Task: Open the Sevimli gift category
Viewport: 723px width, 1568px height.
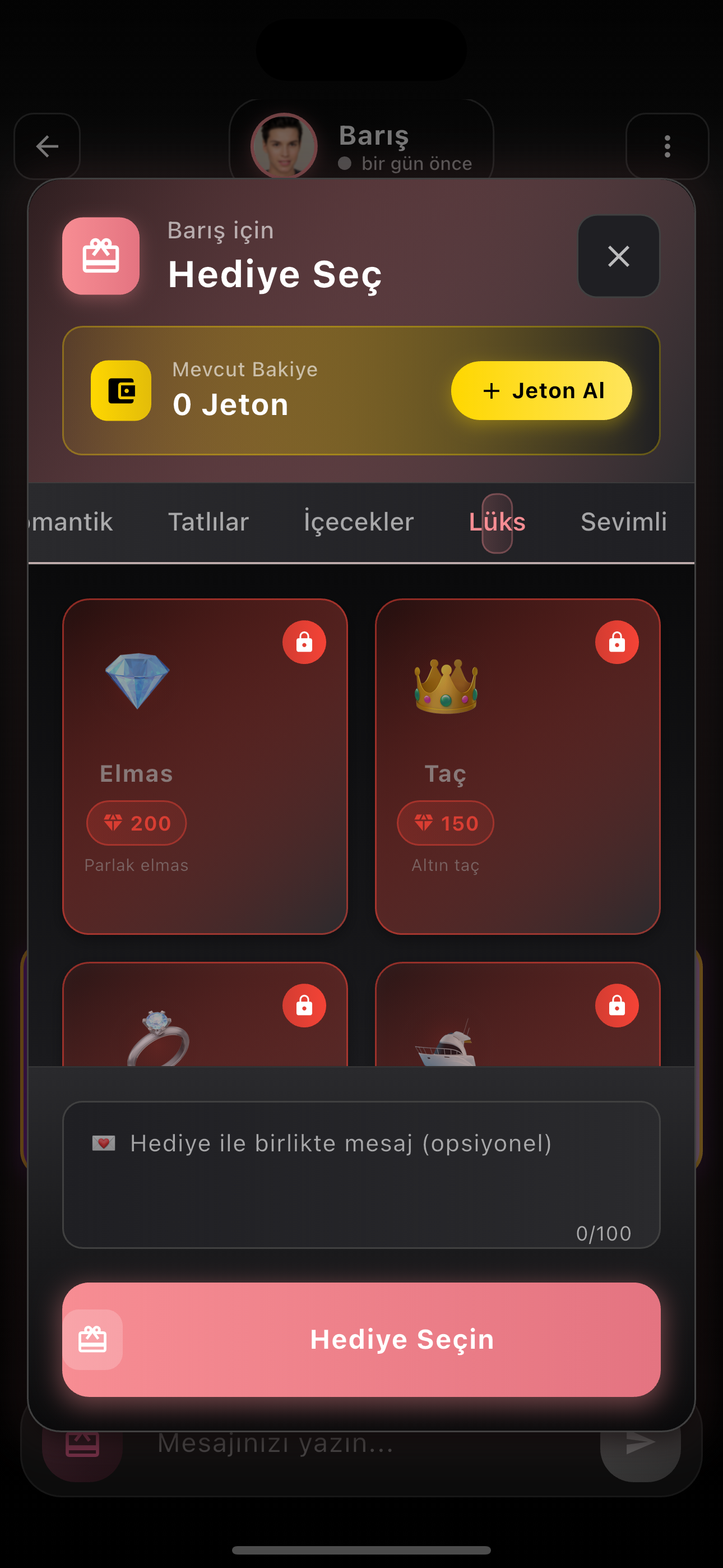Action: 623,522
